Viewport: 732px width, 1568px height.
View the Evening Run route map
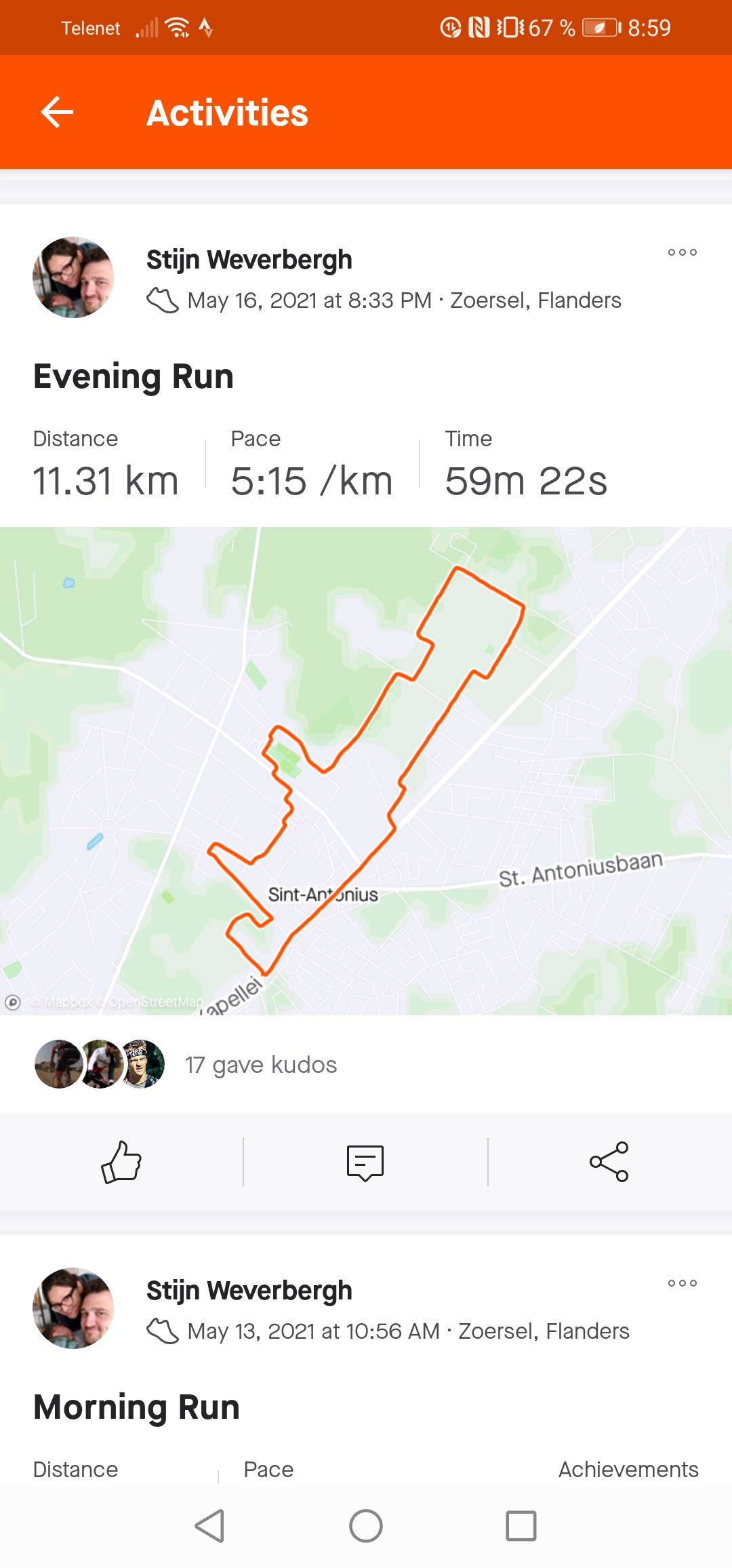[366, 770]
